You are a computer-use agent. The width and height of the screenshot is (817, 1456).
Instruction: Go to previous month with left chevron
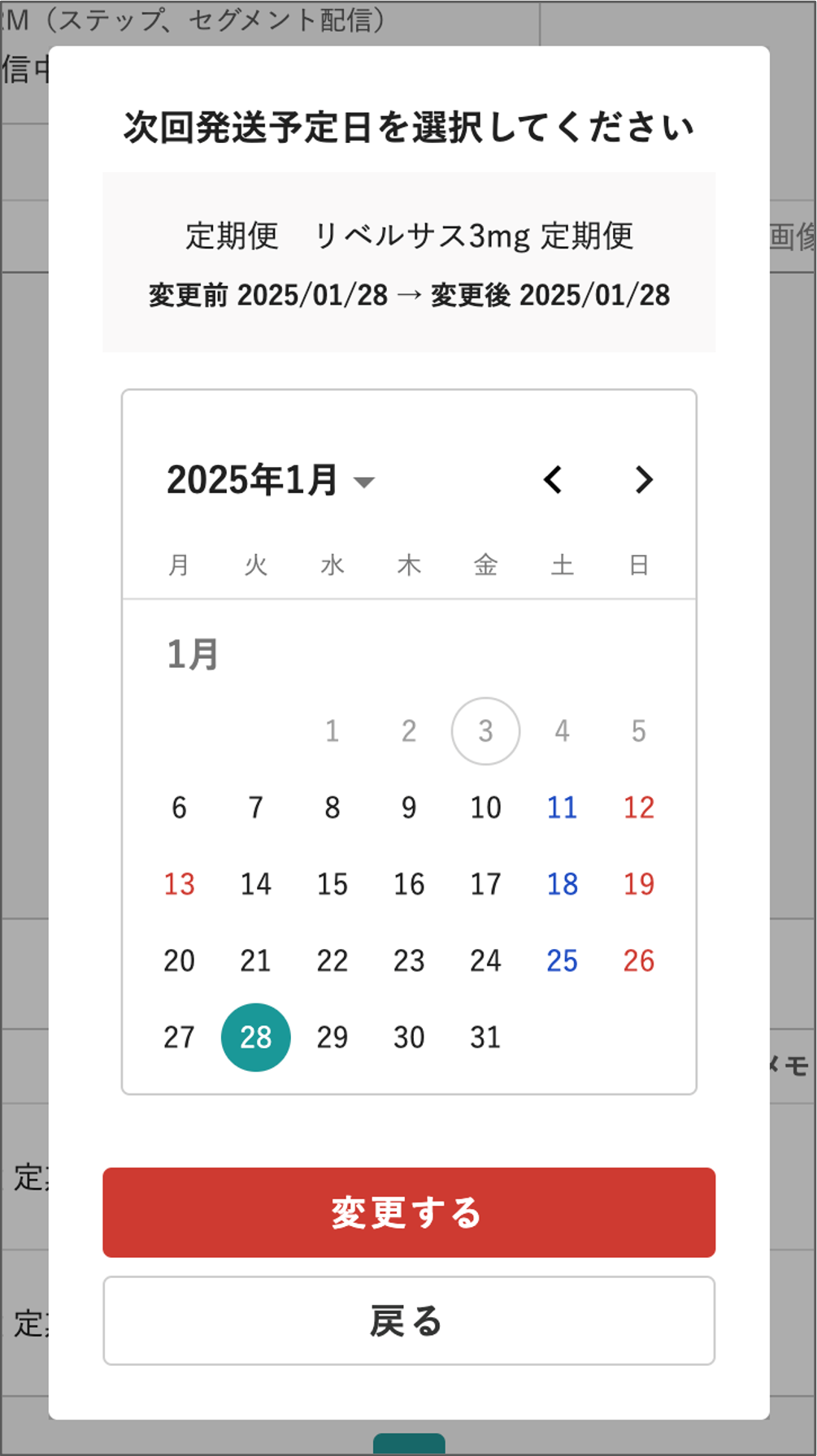point(554,480)
